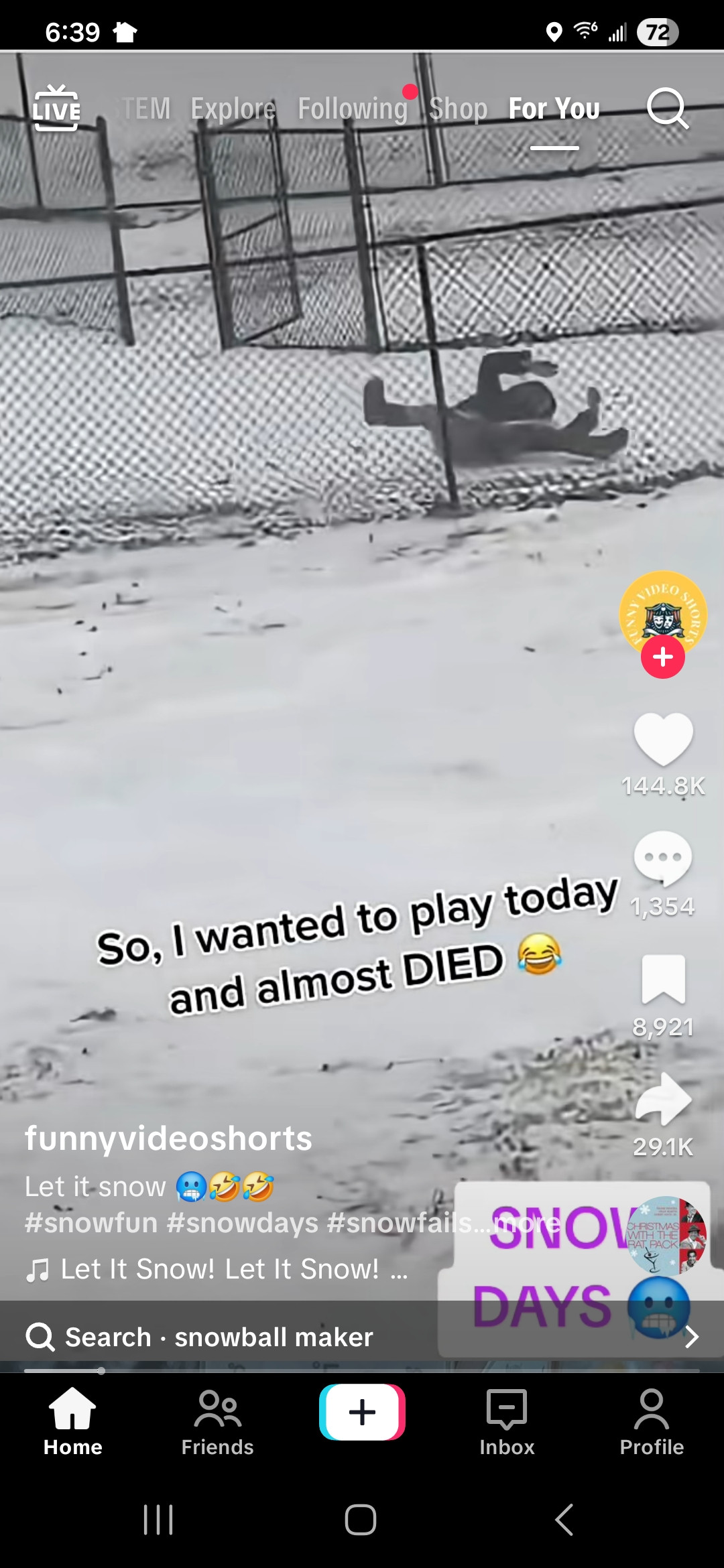724x1568 pixels.
Task: Open the LIVE icon
Action: pyautogui.click(x=56, y=109)
